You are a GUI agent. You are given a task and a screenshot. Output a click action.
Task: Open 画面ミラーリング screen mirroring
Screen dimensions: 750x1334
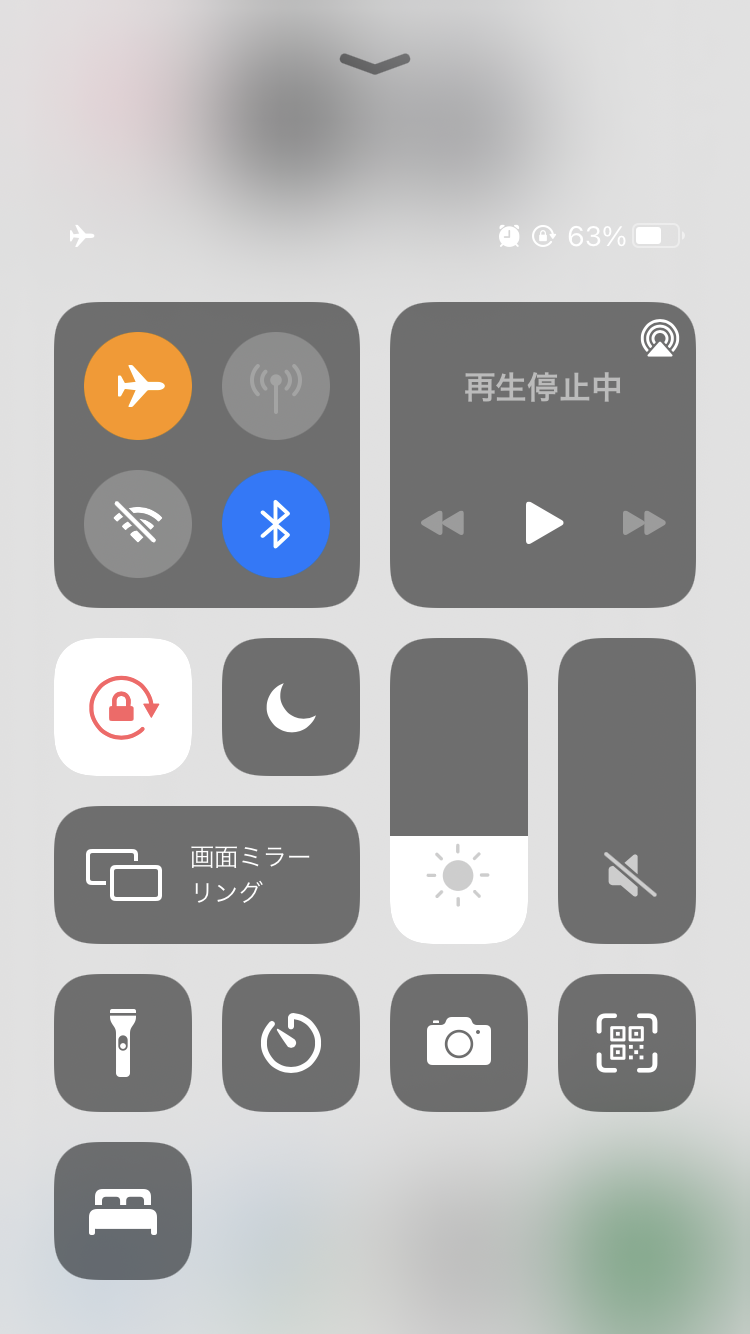tap(207, 875)
